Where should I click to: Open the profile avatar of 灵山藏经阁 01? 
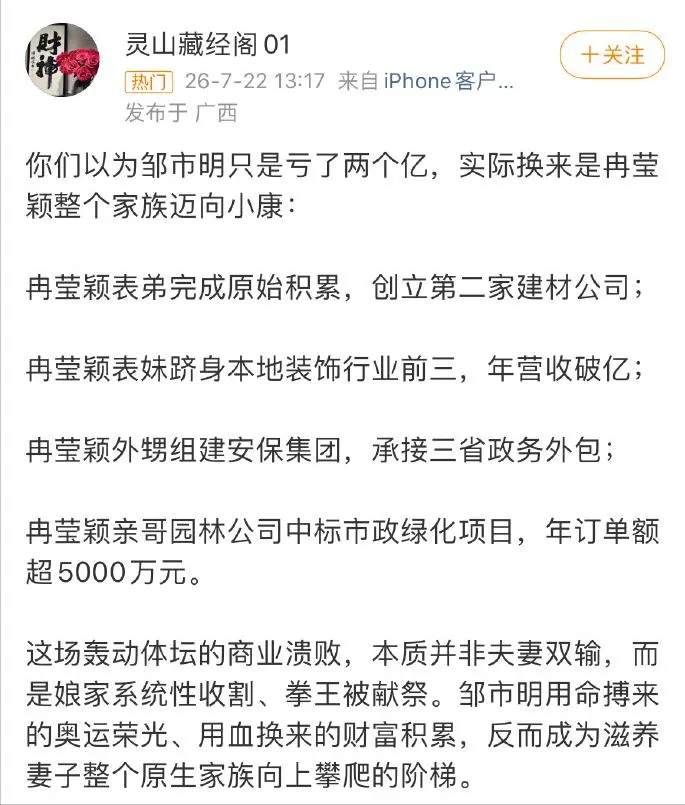click(62, 60)
